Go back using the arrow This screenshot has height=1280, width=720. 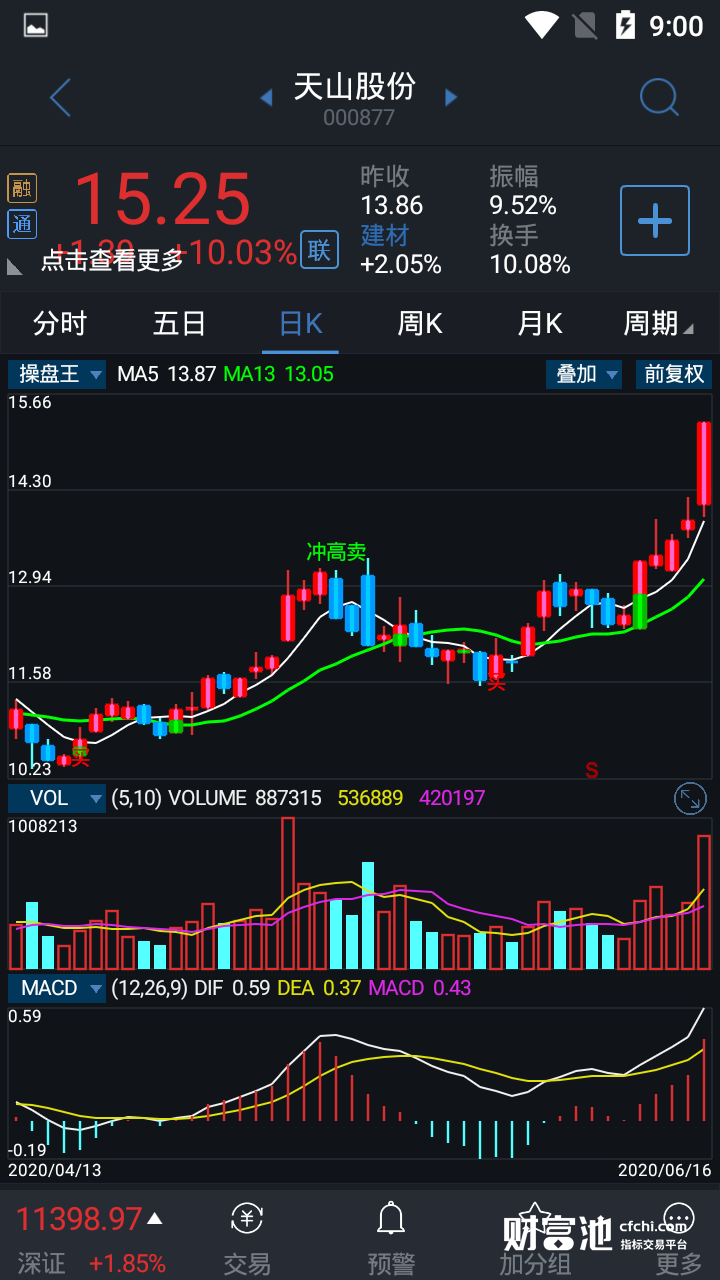point(61,98)
